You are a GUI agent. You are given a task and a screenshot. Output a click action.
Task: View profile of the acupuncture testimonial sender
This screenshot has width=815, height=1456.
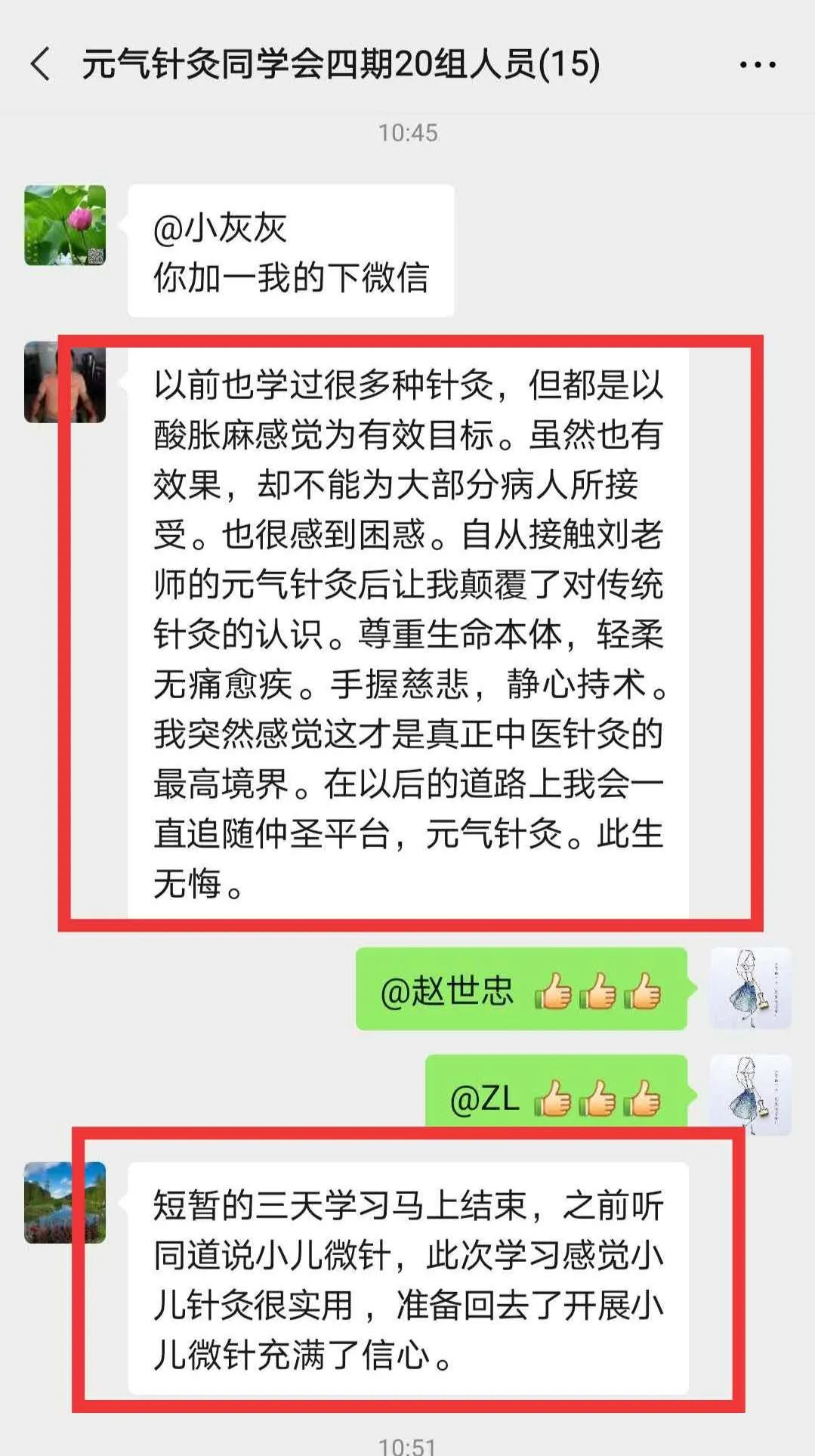64,382
